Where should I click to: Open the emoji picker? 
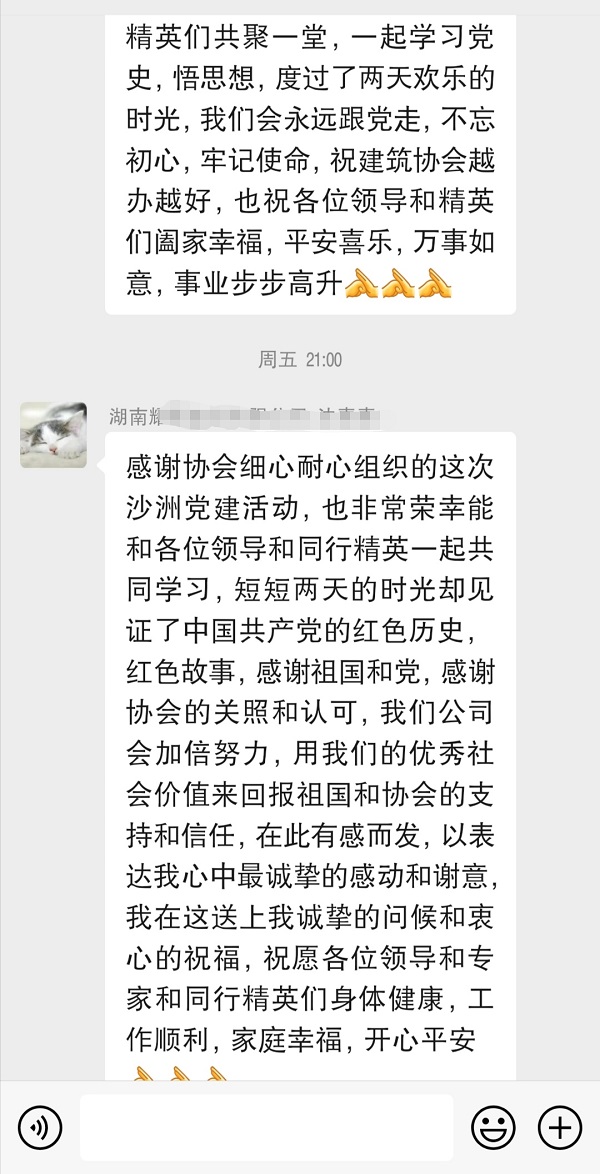pyautogui.click(x=491, y=1127)
